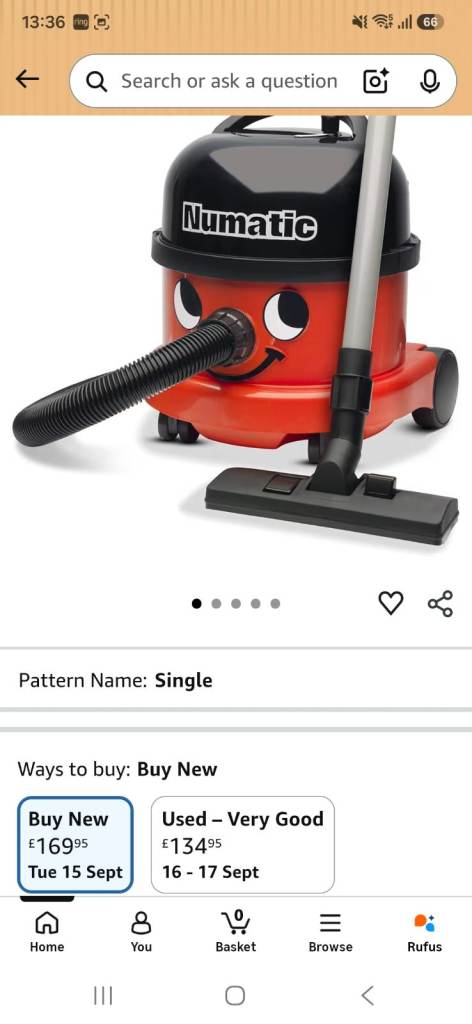Go back using the top-left arrow
472x1024 pixels.
click(x=27, y=80)
